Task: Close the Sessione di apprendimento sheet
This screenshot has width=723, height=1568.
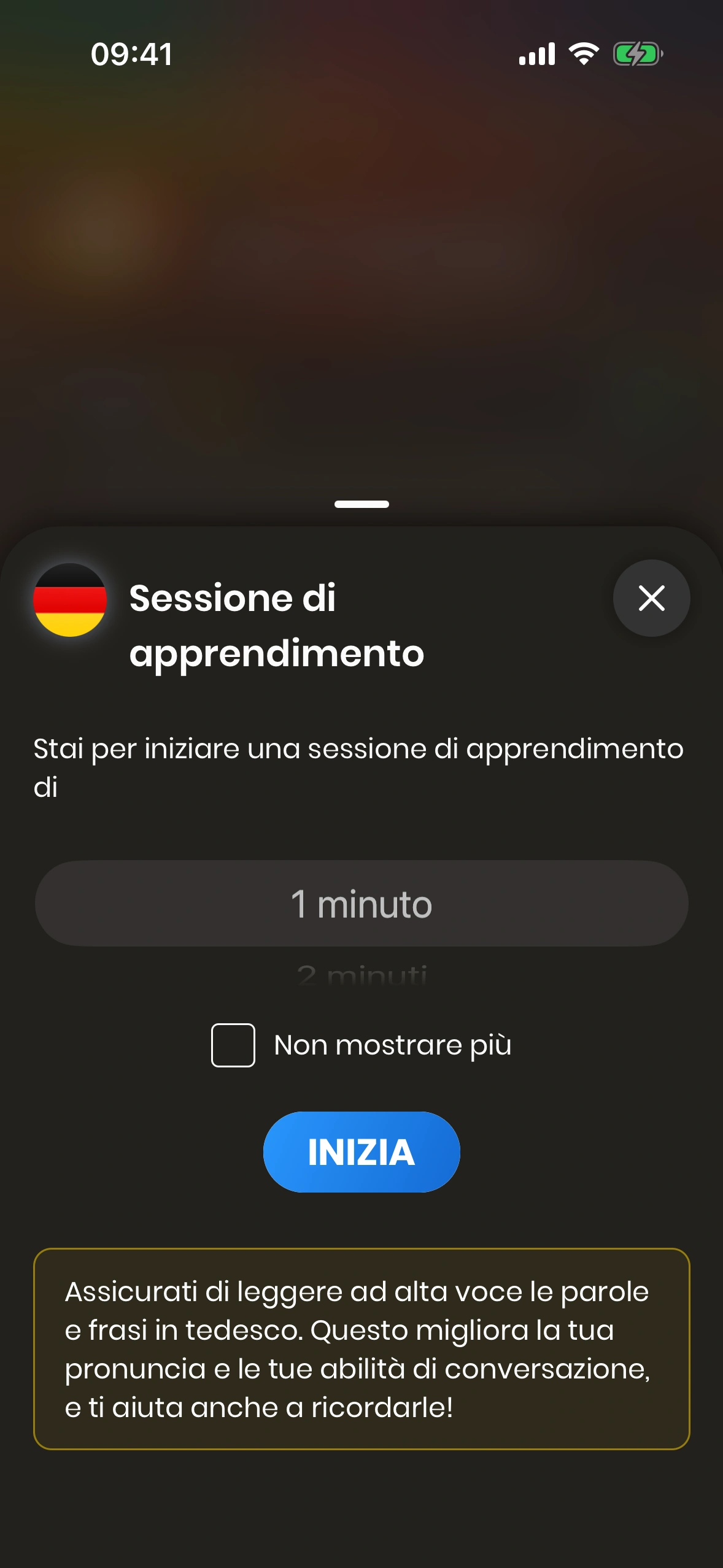Action: [x=651, y=598]
